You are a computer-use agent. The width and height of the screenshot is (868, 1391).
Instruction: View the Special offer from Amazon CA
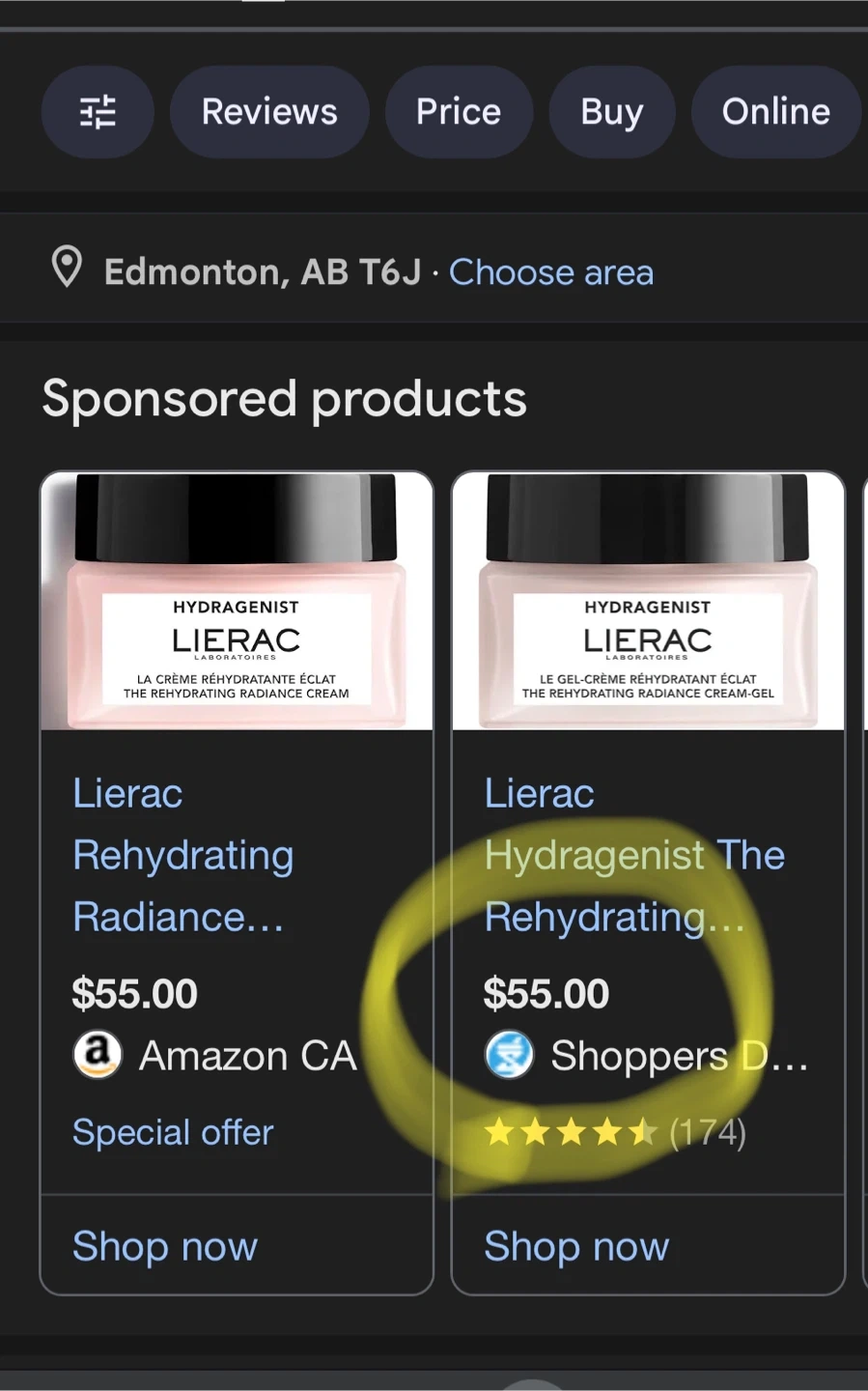coord(174,1132)
